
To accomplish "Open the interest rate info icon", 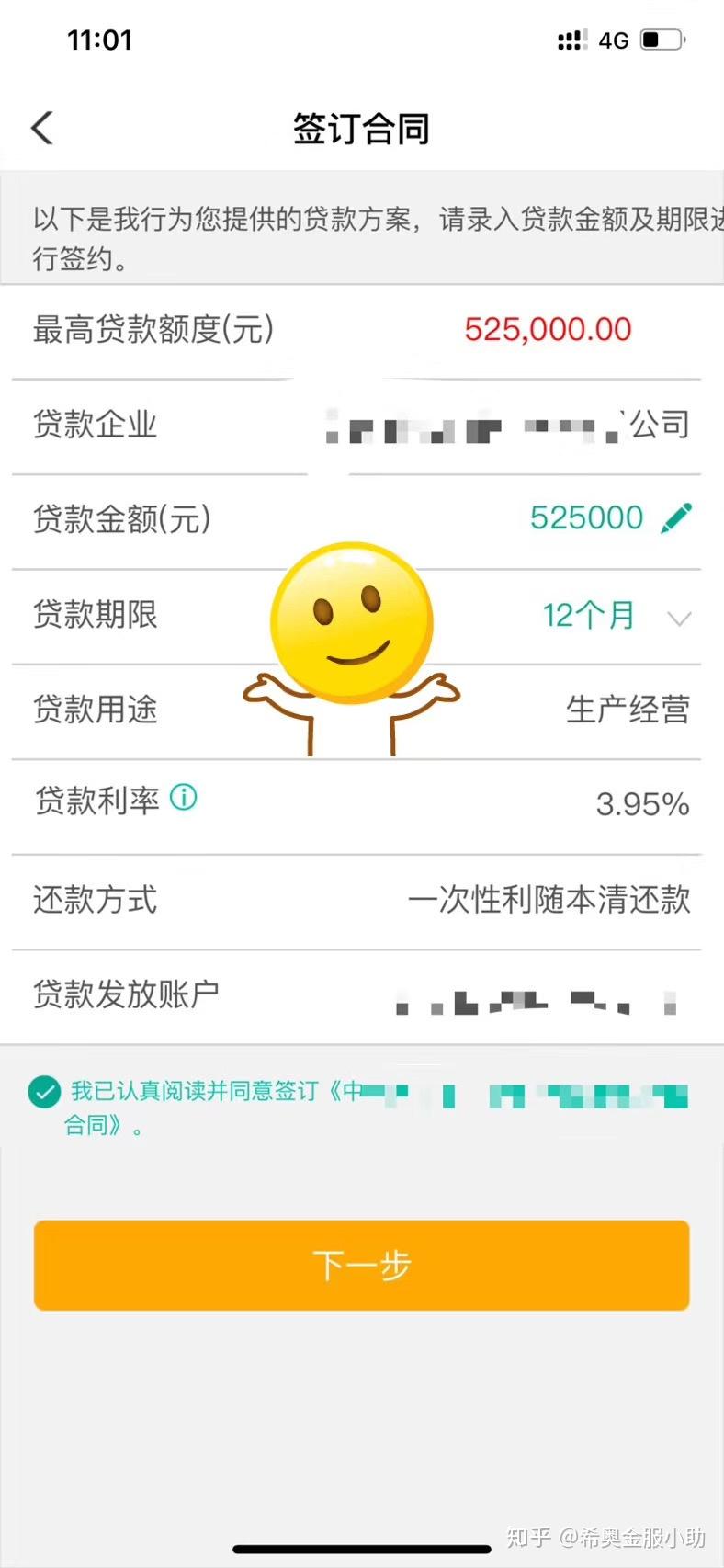I will coord(183,798).
